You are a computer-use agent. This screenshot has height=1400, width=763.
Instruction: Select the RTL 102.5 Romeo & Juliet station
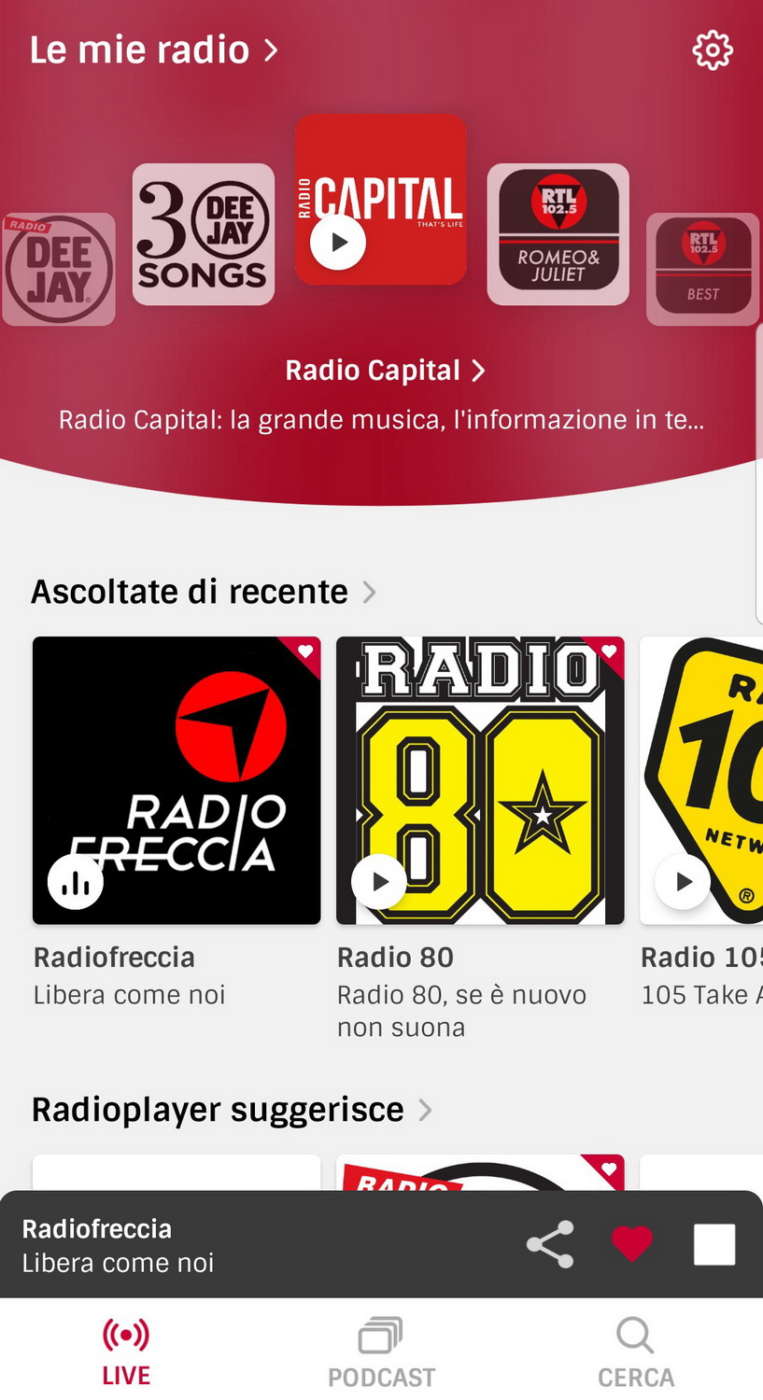[x=558, y=234]
